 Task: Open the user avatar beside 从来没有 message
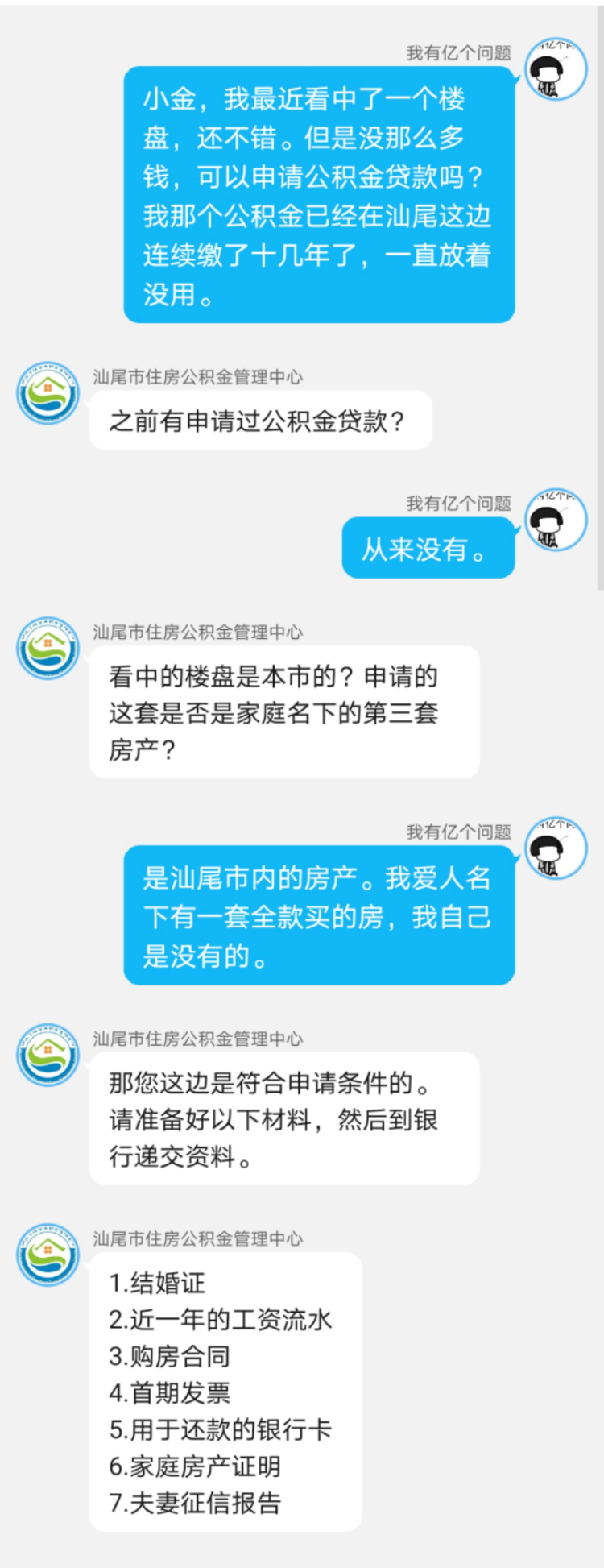557,520
